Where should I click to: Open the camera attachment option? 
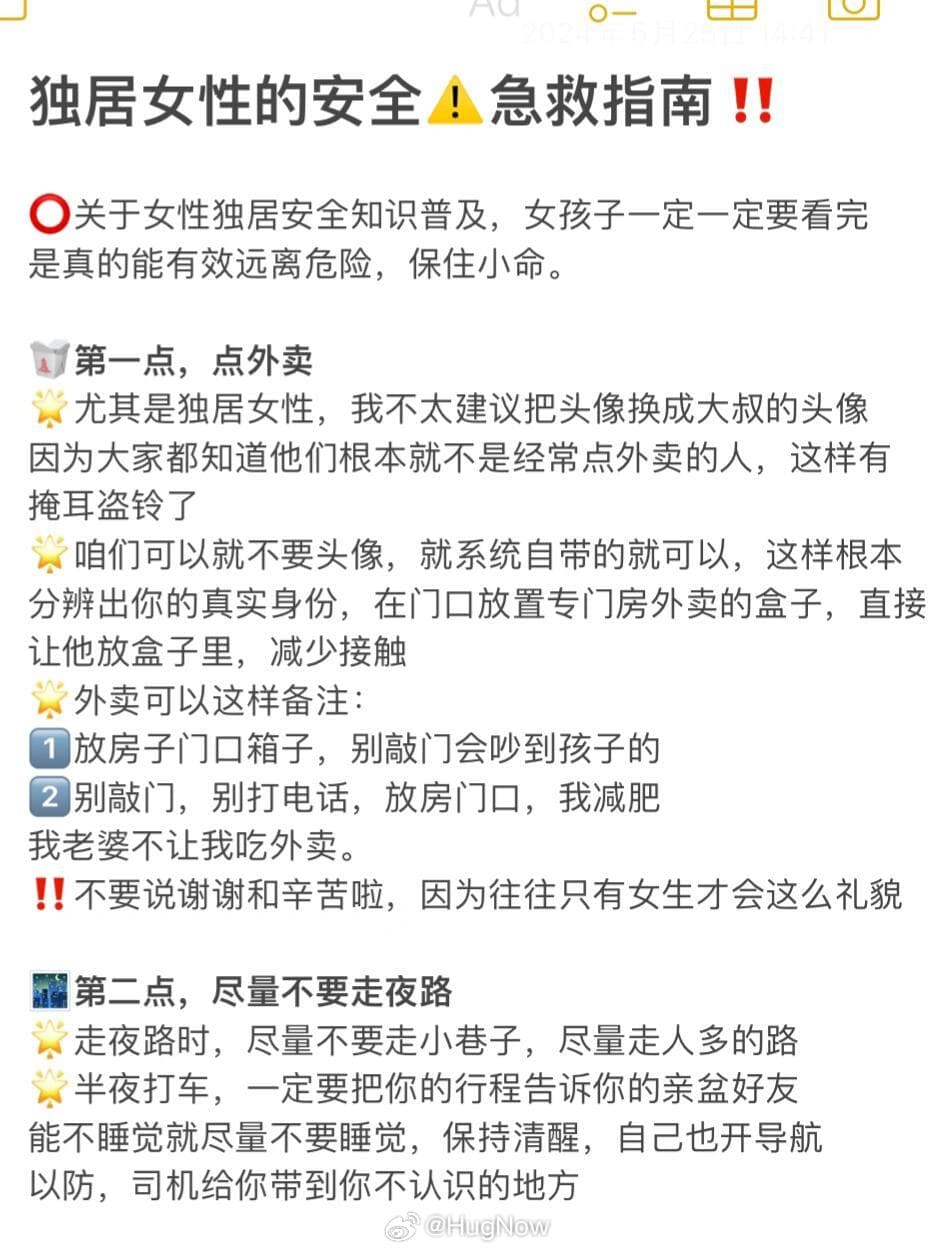click(x=853, y=8)
